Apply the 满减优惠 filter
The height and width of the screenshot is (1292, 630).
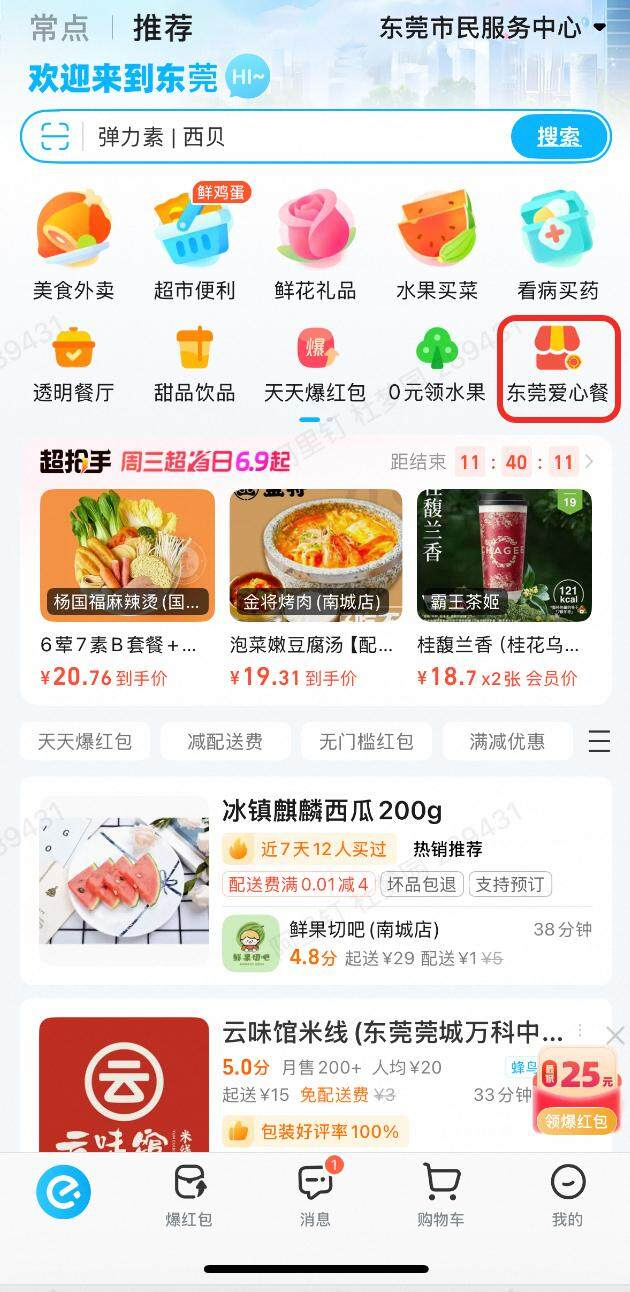point(507,741)
